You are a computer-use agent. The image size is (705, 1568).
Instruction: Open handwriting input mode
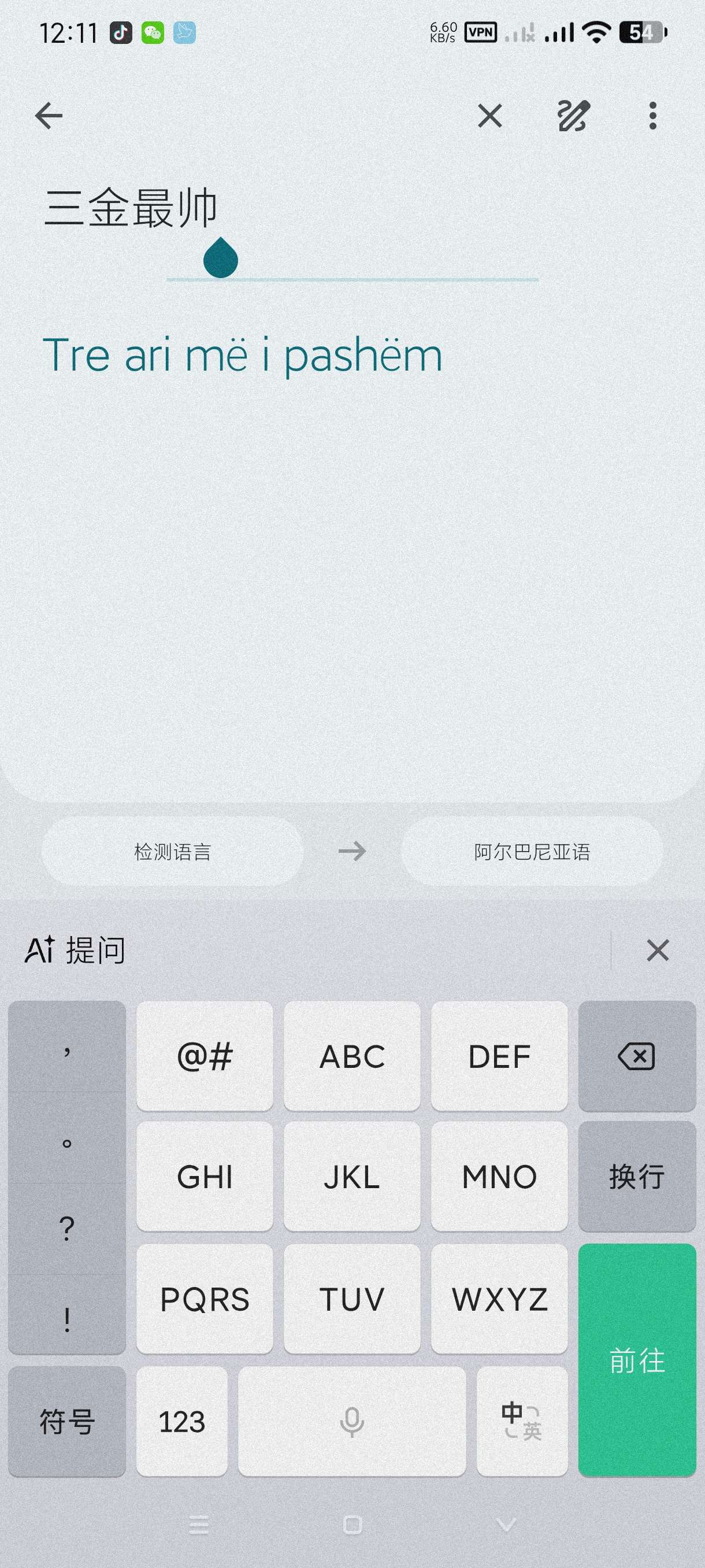click(x=573, y=116)
